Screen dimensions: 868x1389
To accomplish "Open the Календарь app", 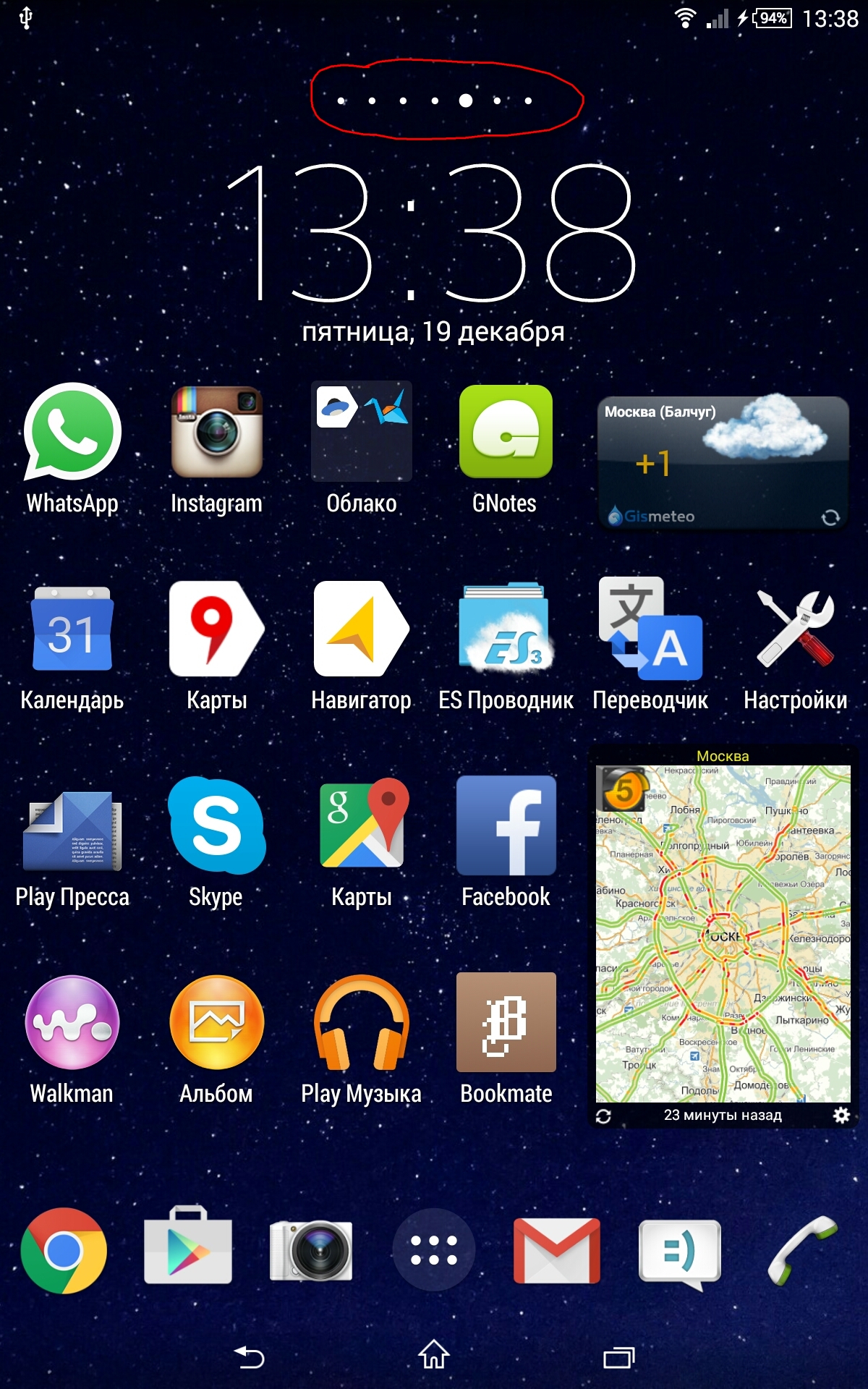I will point(72,629).
